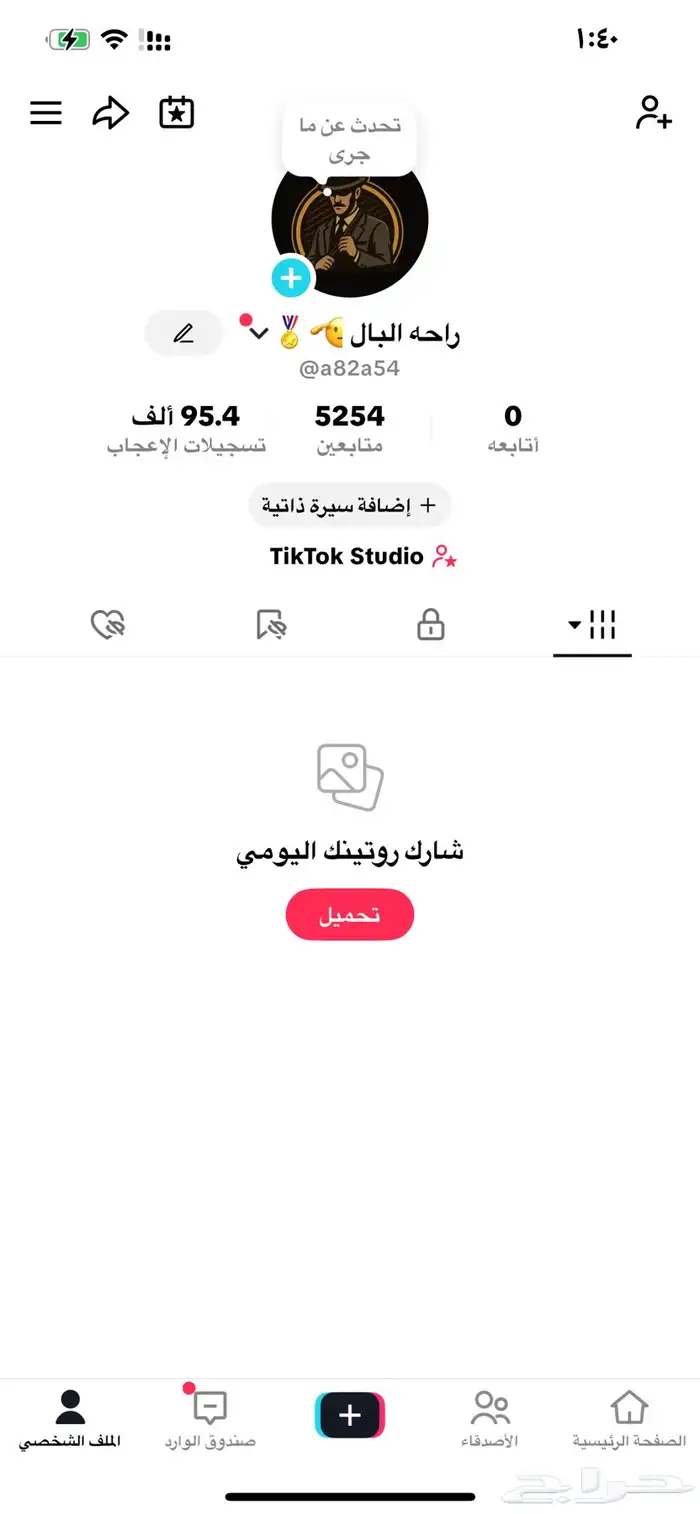
Task: Share this profile
Action: tap(111, 113)
